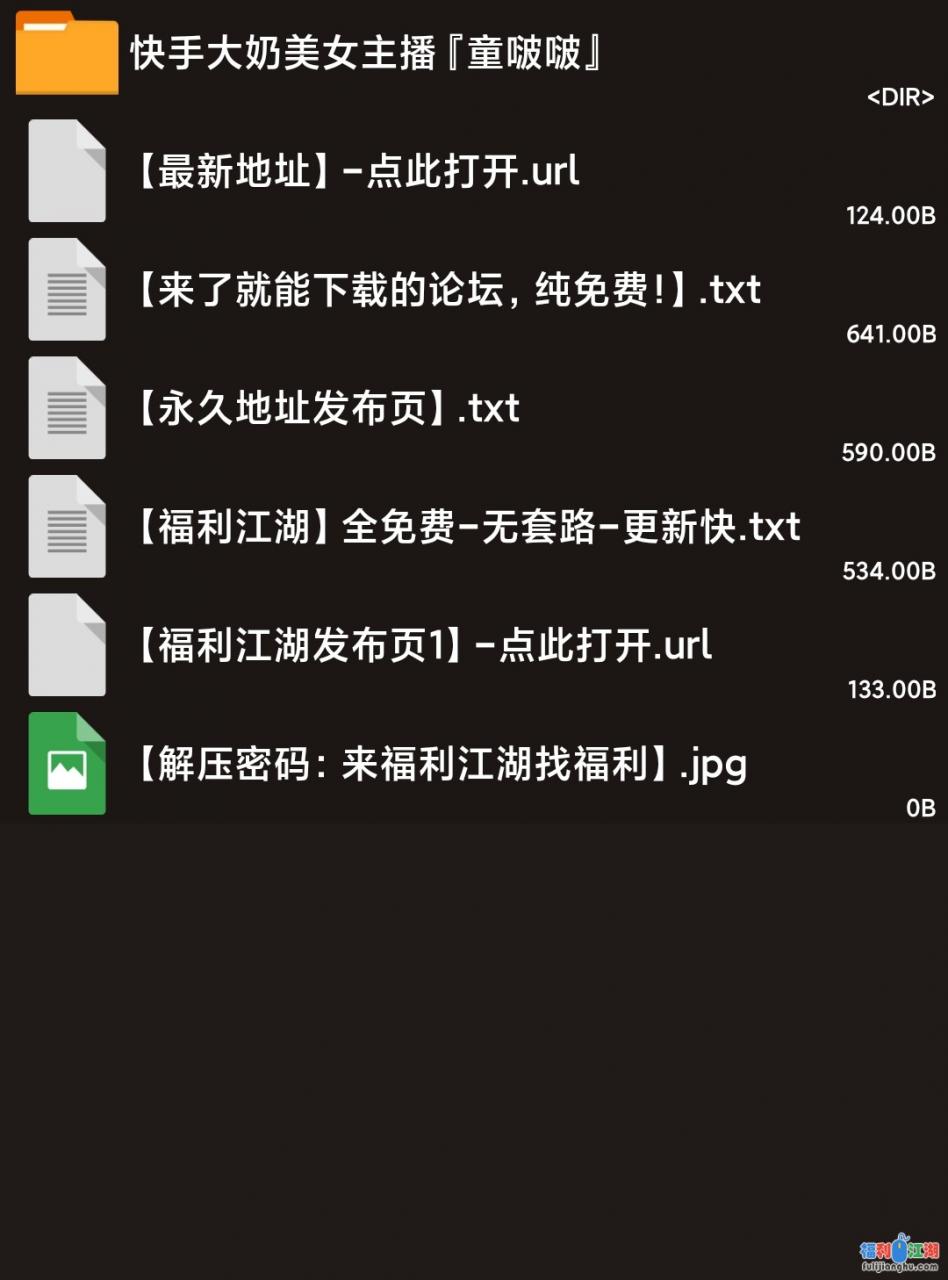This screenshot has width=948, height=1280.
Task: Click the file icon of 【最新地址】.url
Action: point(66,171)
